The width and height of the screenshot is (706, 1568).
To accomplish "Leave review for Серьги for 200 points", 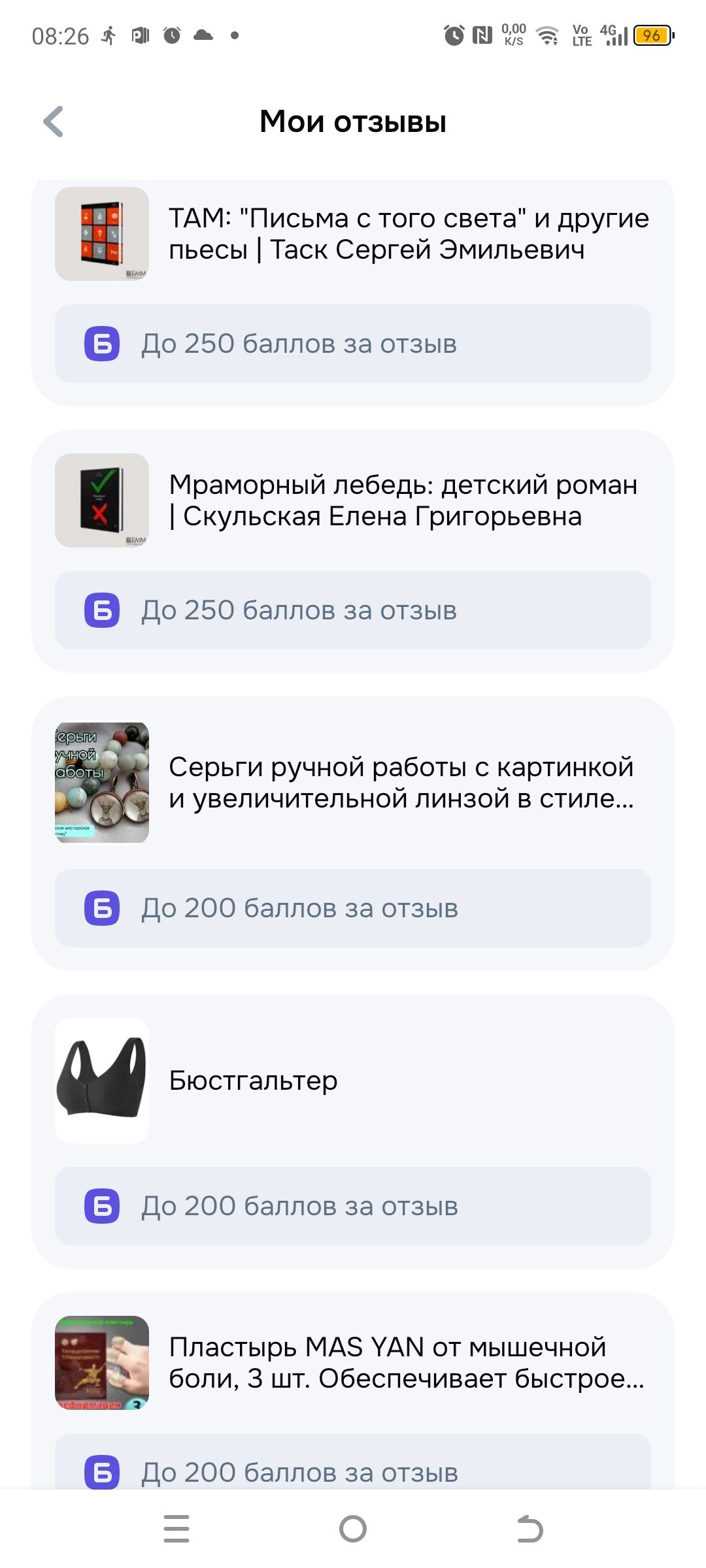I will 353,908.
